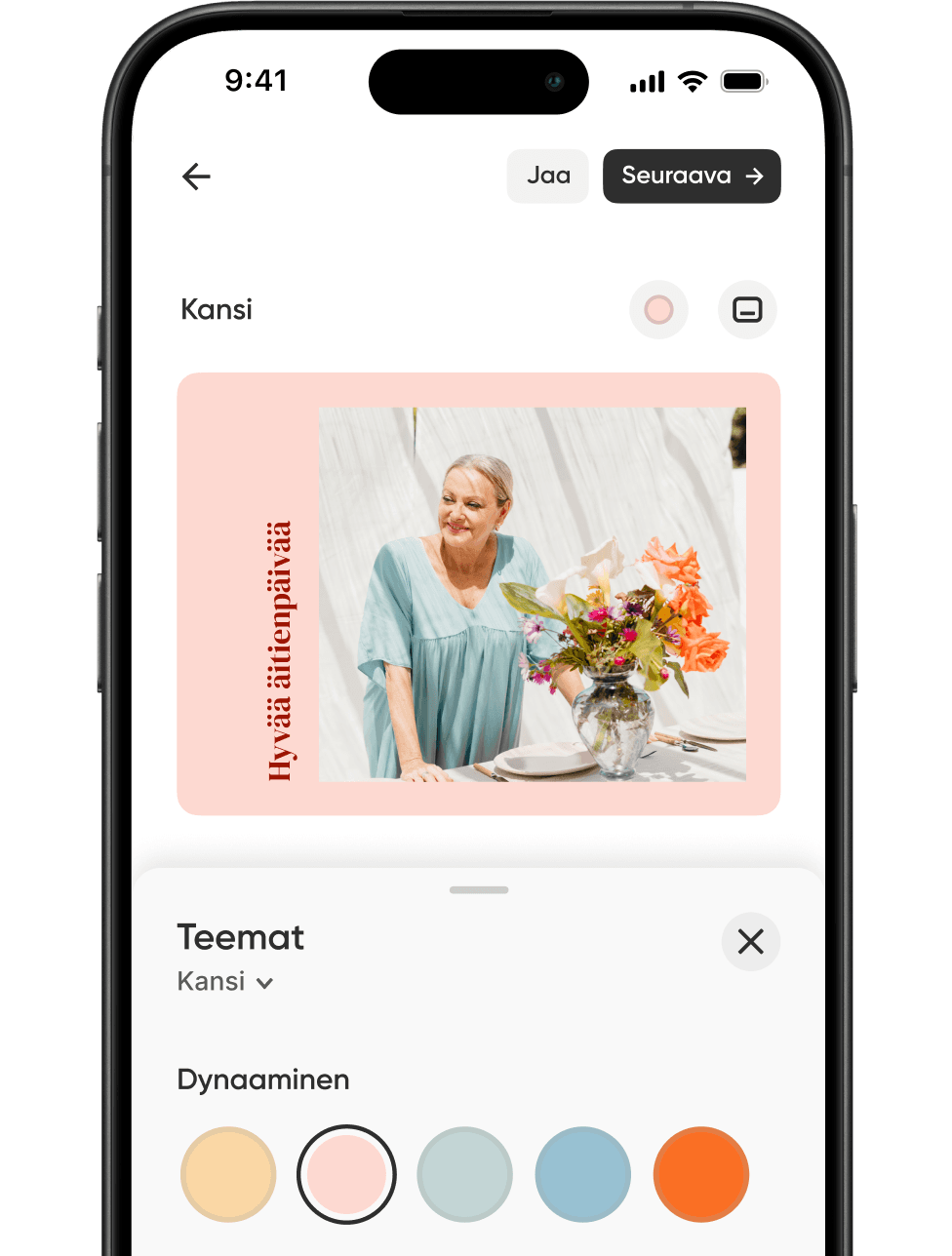
Task: Tap the Jaa share button
Action: tap(547, 177)
